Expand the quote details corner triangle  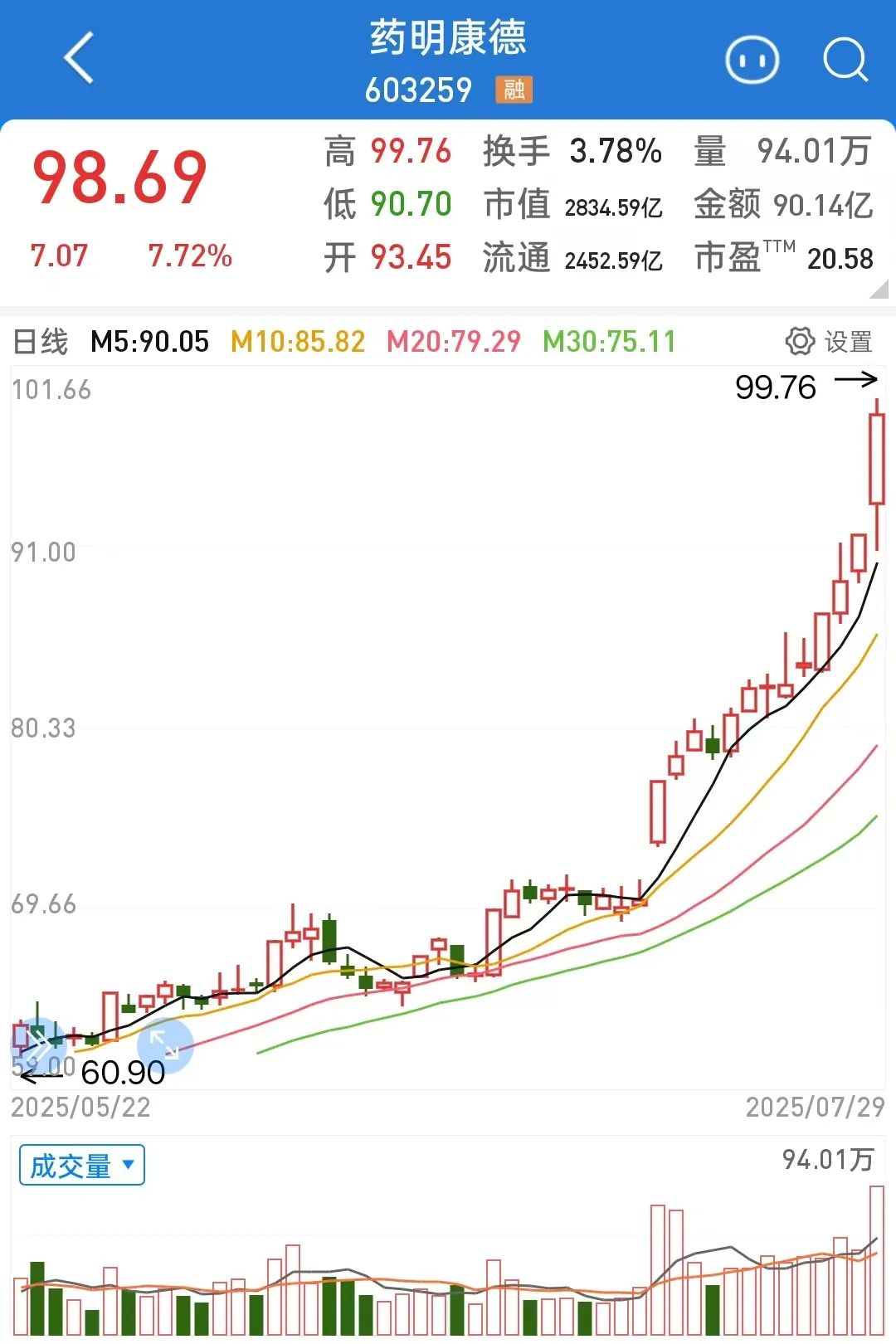880,290
